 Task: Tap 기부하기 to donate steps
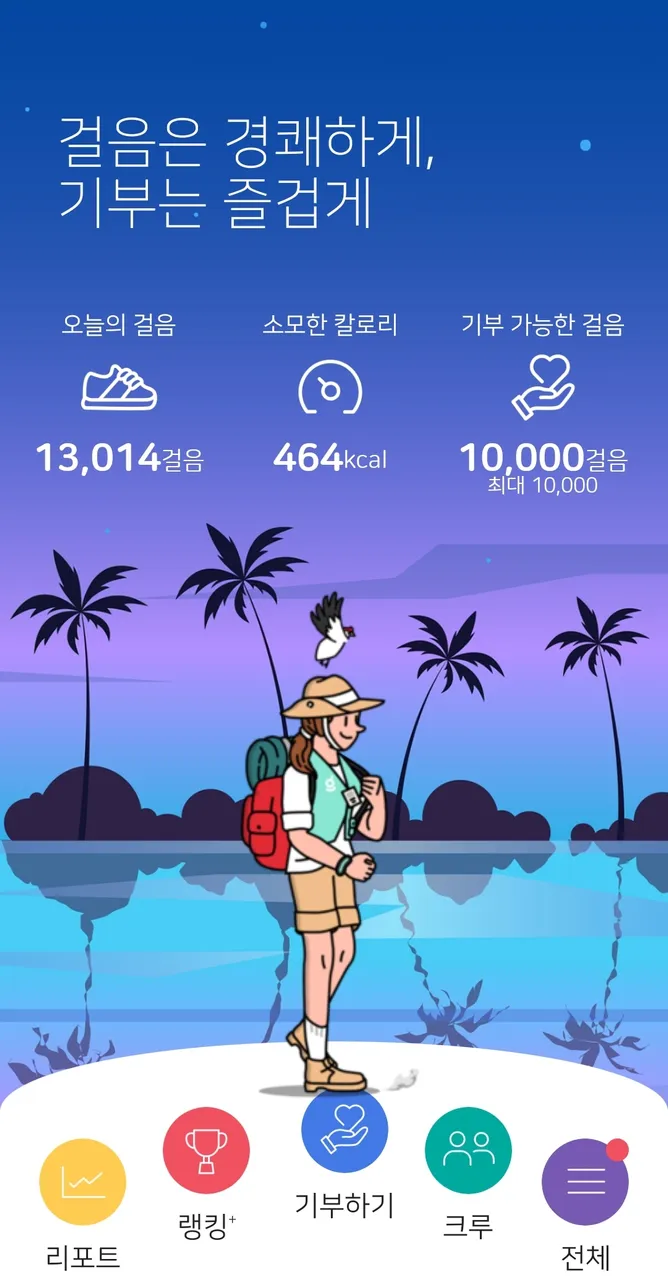(345, 1131)
